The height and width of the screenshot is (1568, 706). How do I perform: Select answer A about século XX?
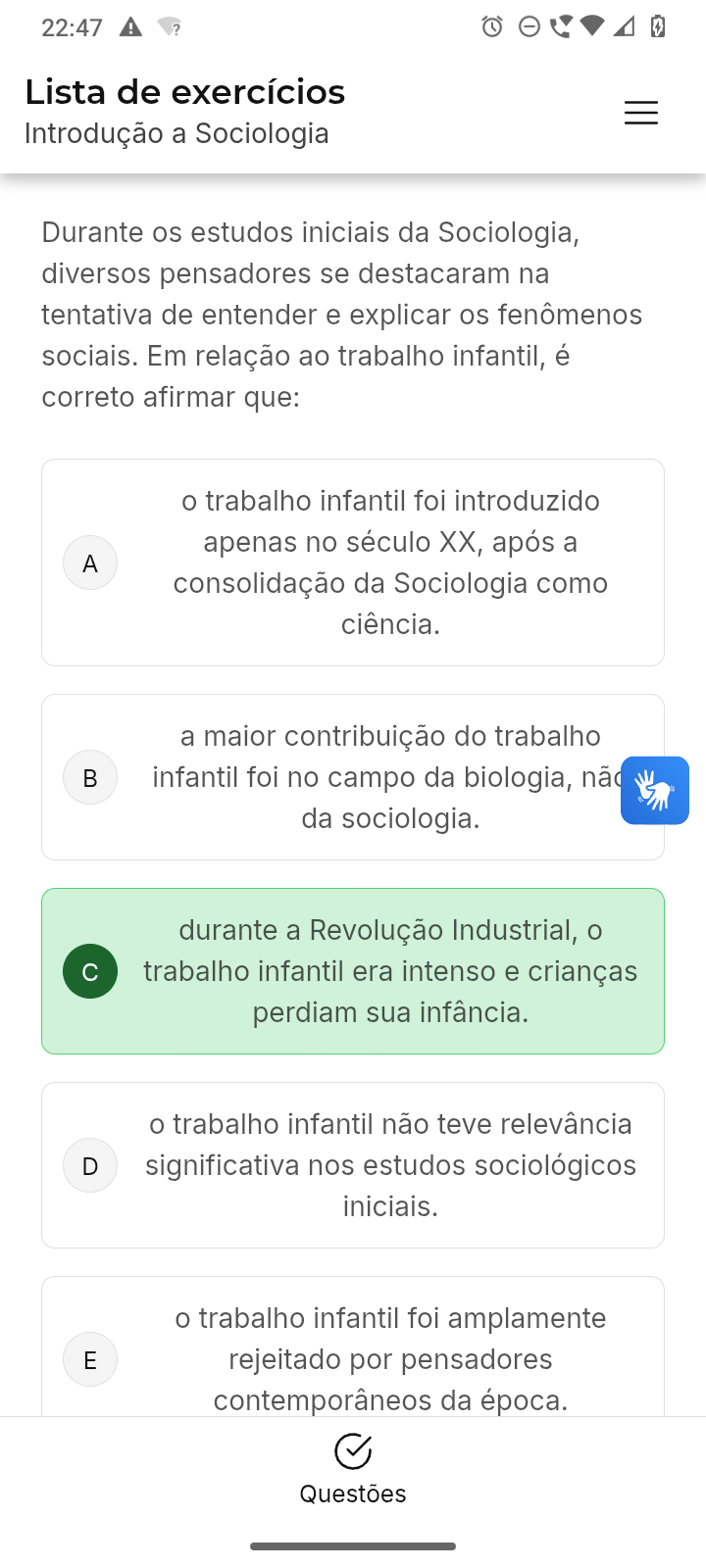pyautogui.click(x=353, y=563)
